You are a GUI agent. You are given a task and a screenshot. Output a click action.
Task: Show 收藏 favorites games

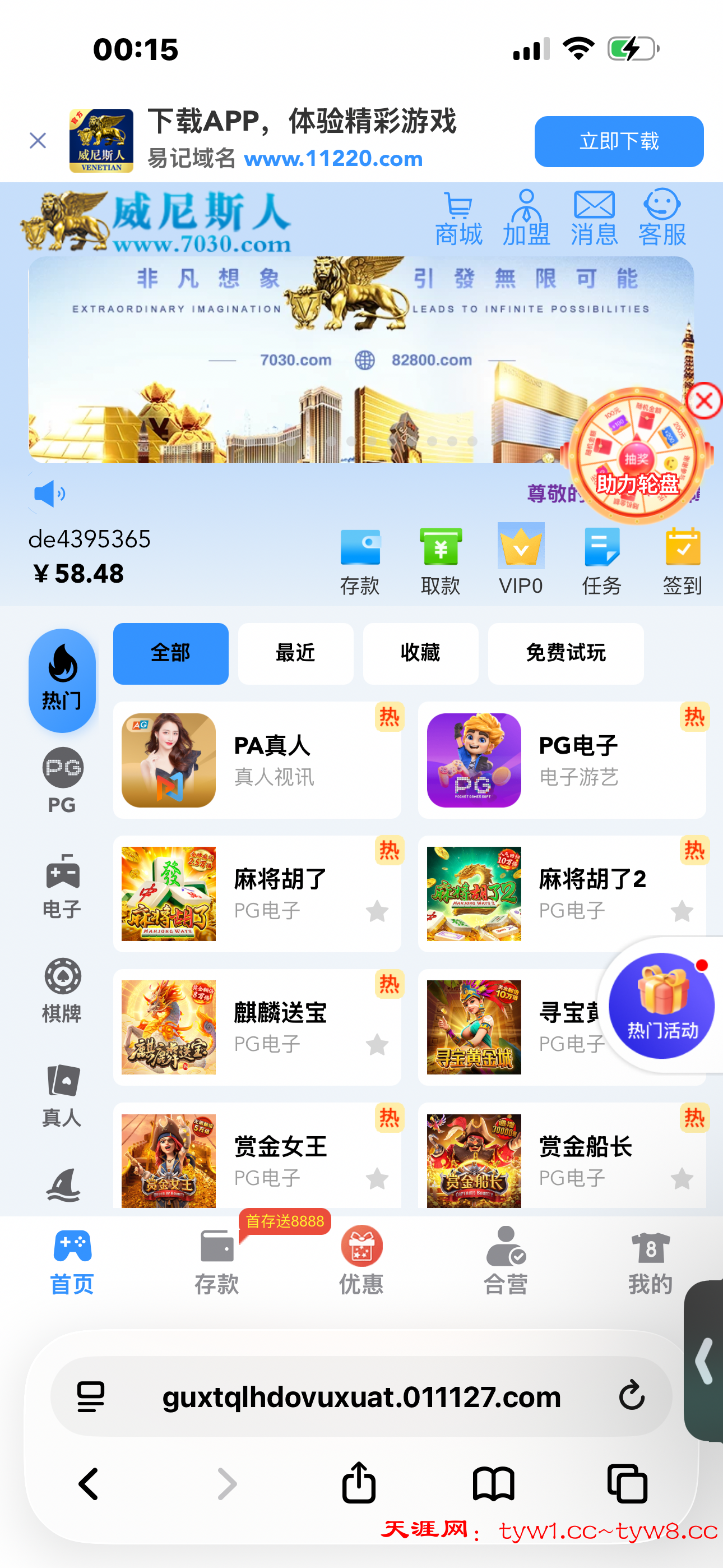tap(420, 653)
